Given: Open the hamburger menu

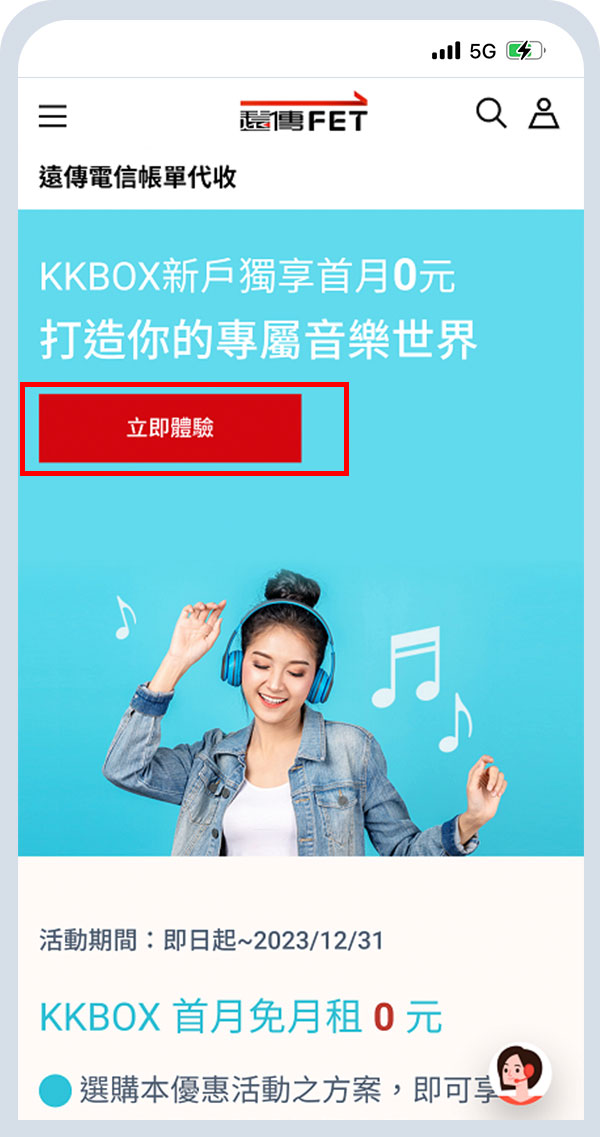Looking at the screenshot, I should (x=53, y=116).
